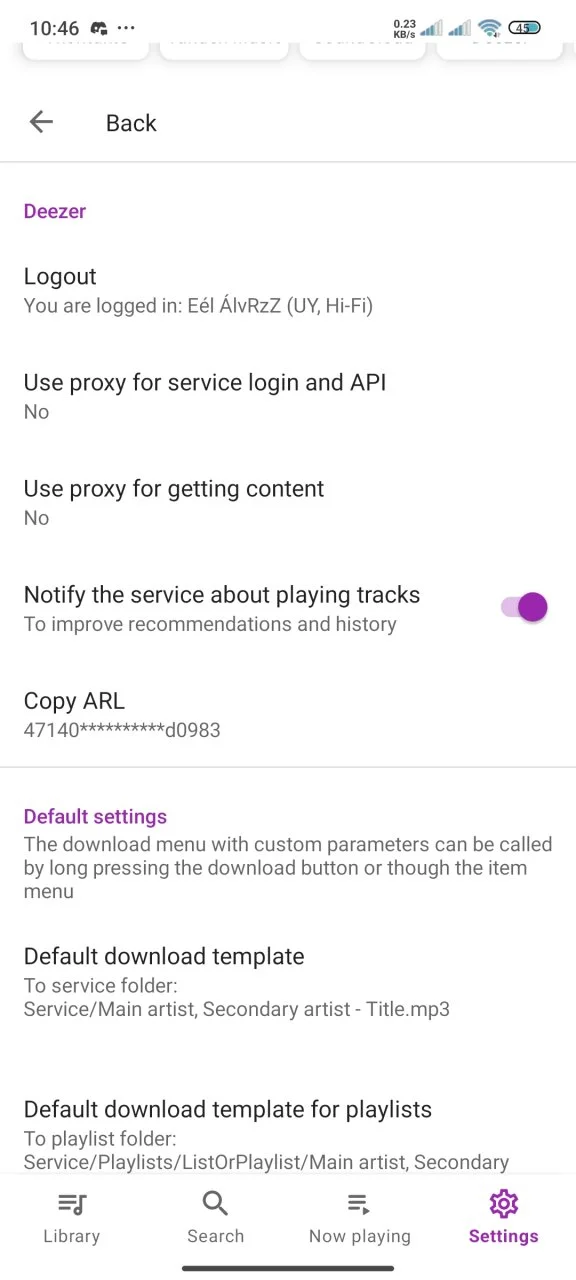
Task: Go to the Now playing tab
Action: coord(360,1218)
